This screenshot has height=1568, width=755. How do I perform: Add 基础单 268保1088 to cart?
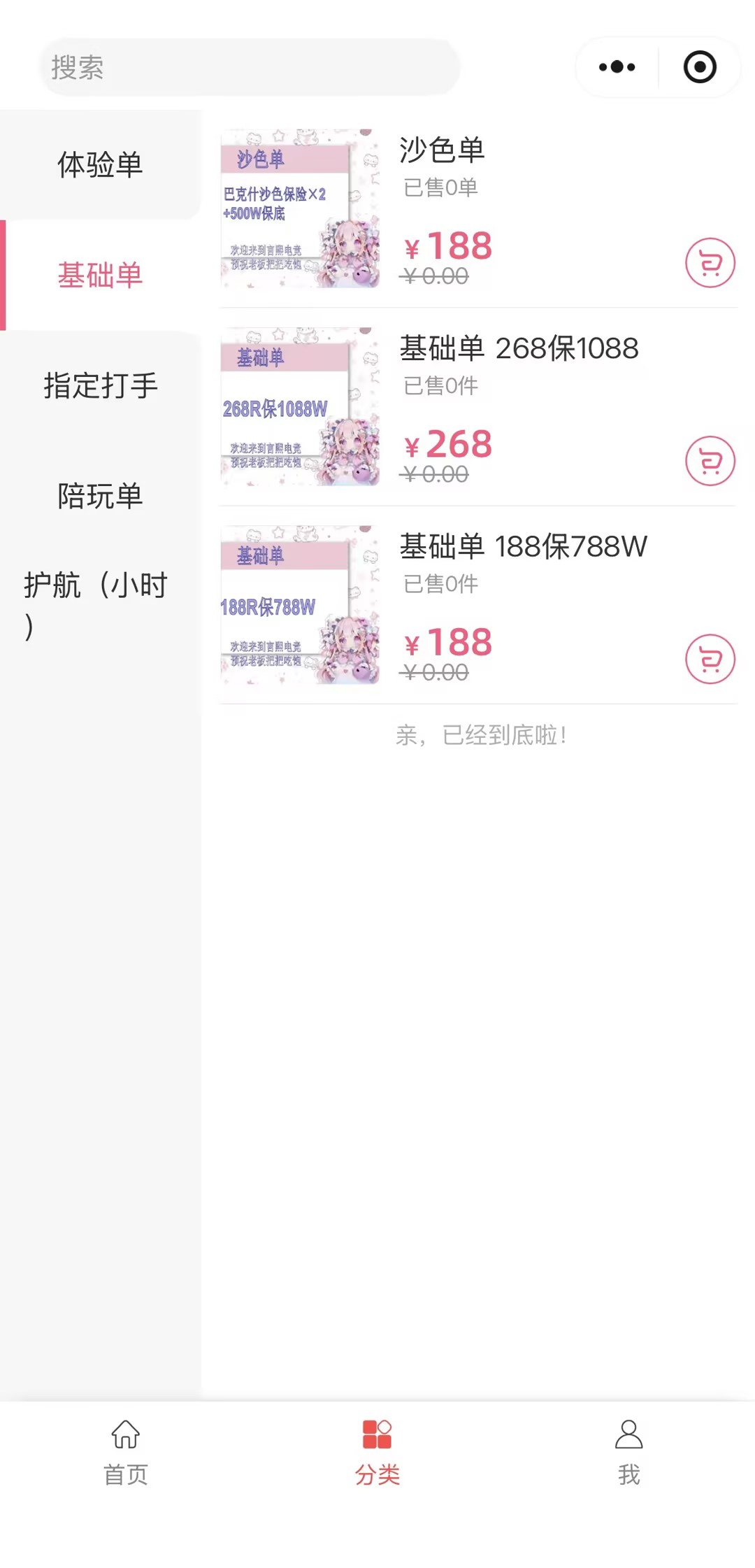[710, 461]
